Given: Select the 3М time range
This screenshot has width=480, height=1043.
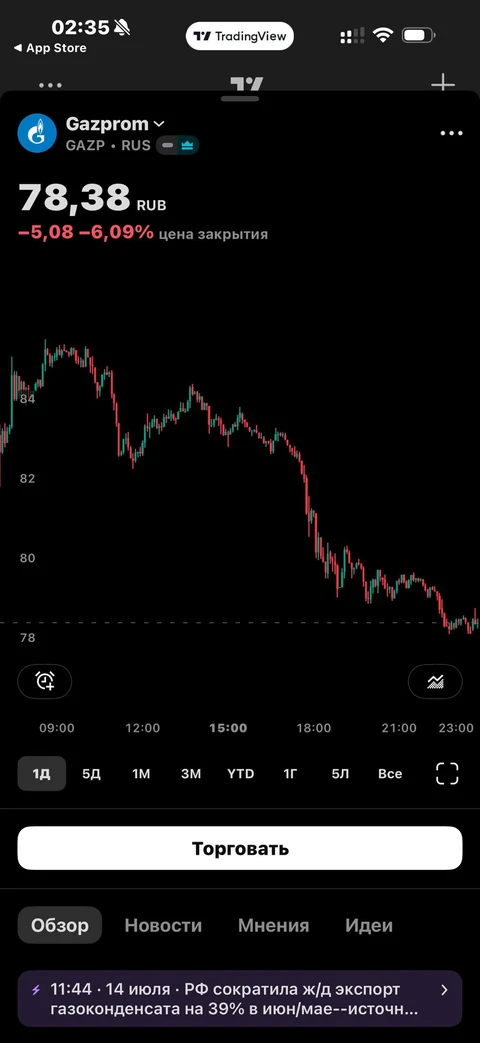Looking at the screenshot, I should tap(191, 774).
